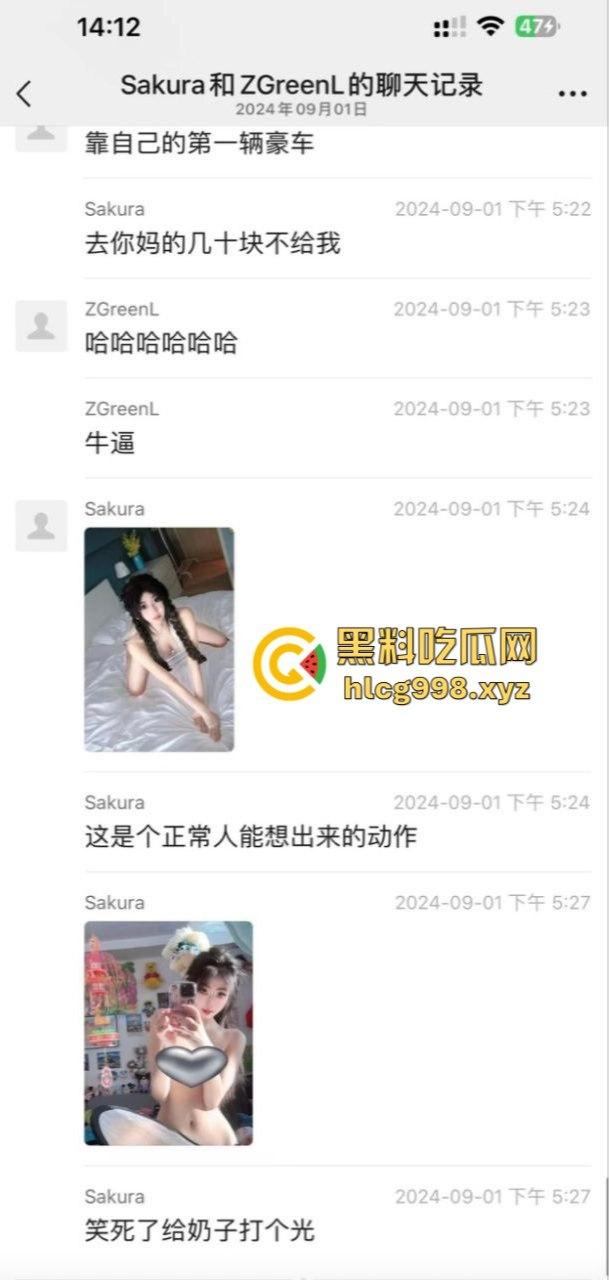Open the three-dot overflow menu
Screen dimensions: 609x1280
tap(572, 94)
